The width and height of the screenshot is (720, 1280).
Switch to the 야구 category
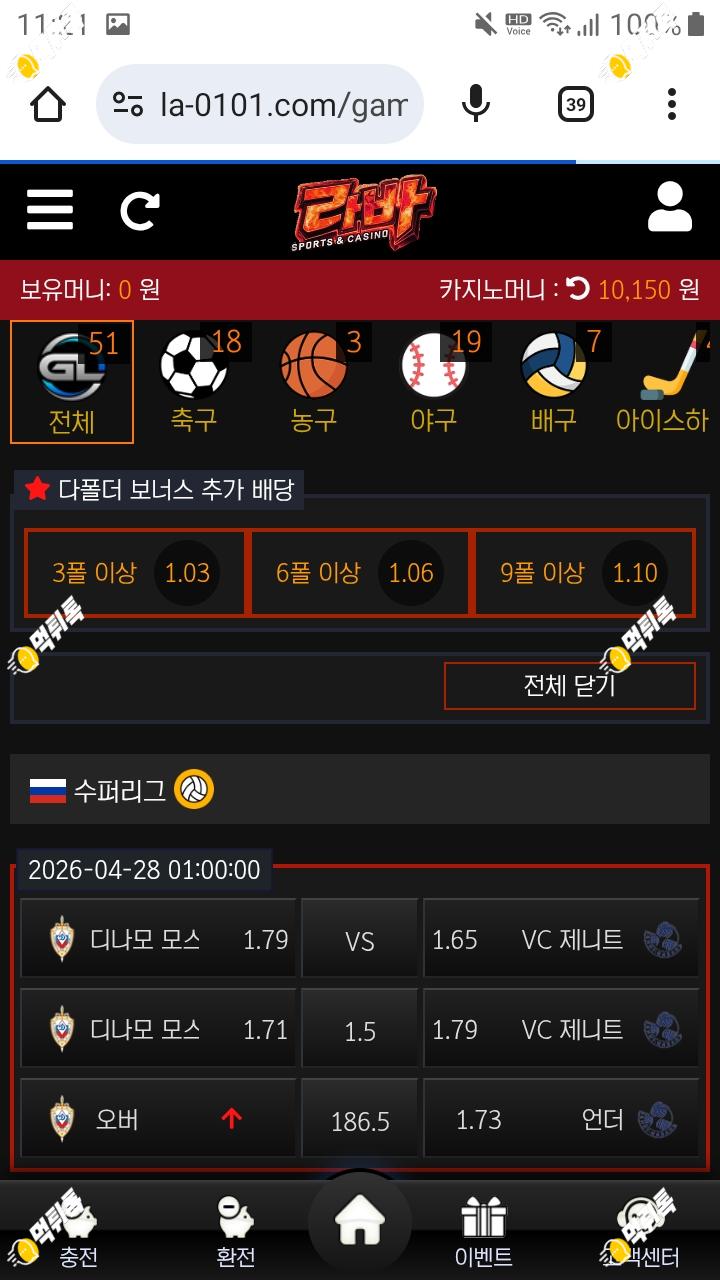434,382
